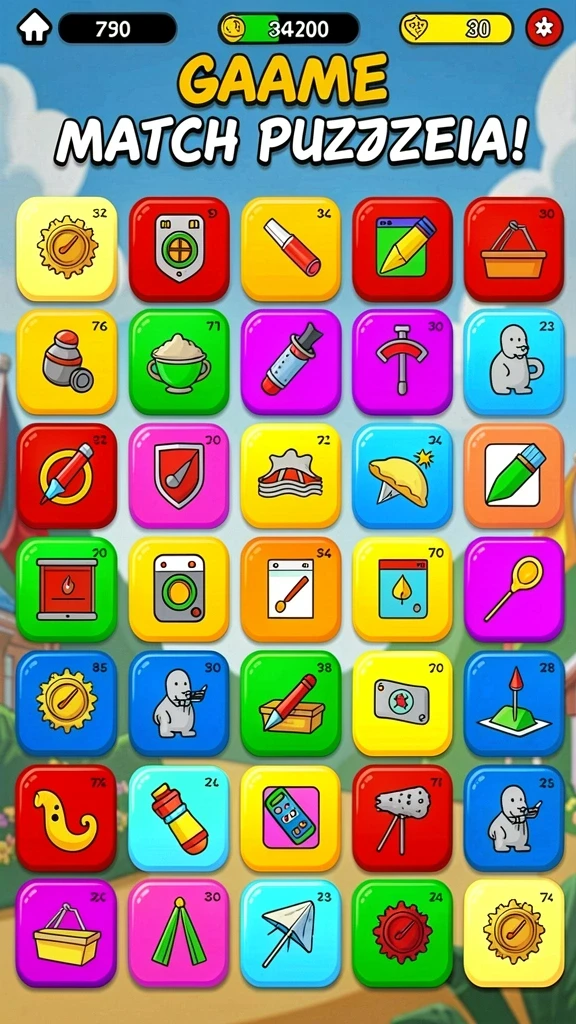
Task: Select the purple tile with yellow spoon
Action: click(514, 589)
